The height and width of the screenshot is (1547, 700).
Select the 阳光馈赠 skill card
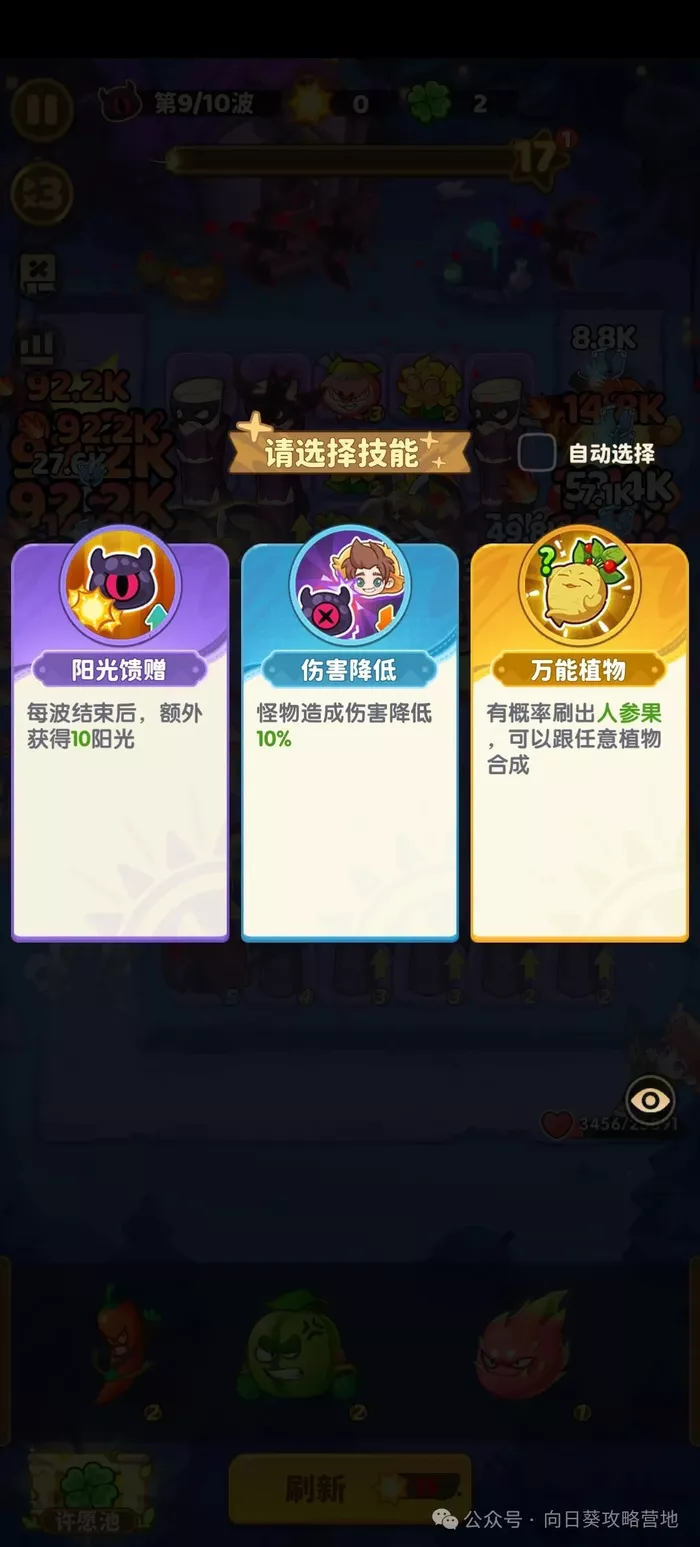click(x=120, y=740)
